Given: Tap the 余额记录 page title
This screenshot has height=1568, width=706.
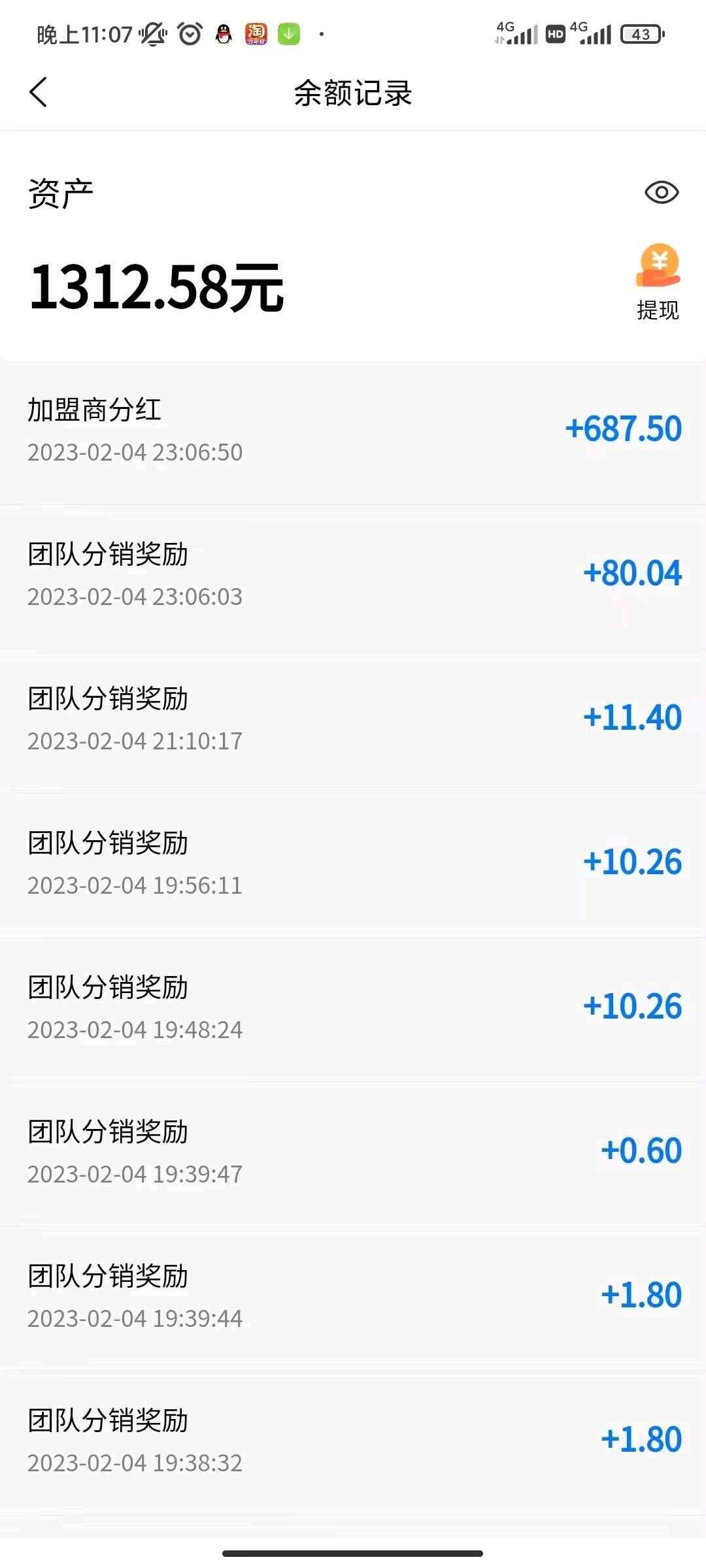Looking at the screenshot, I should click(x=353, y=93).
